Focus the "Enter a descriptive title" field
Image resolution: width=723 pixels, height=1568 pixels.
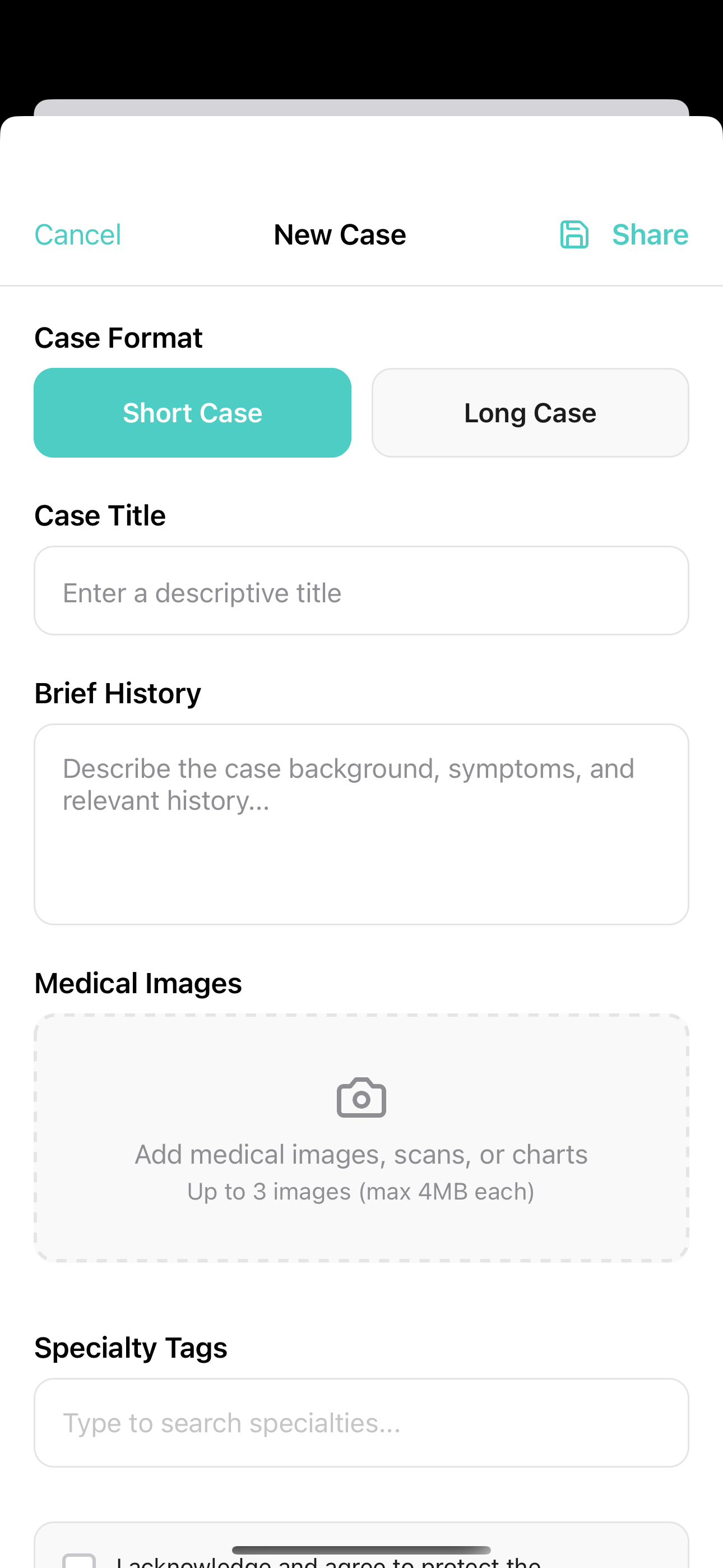click(361, 591)
